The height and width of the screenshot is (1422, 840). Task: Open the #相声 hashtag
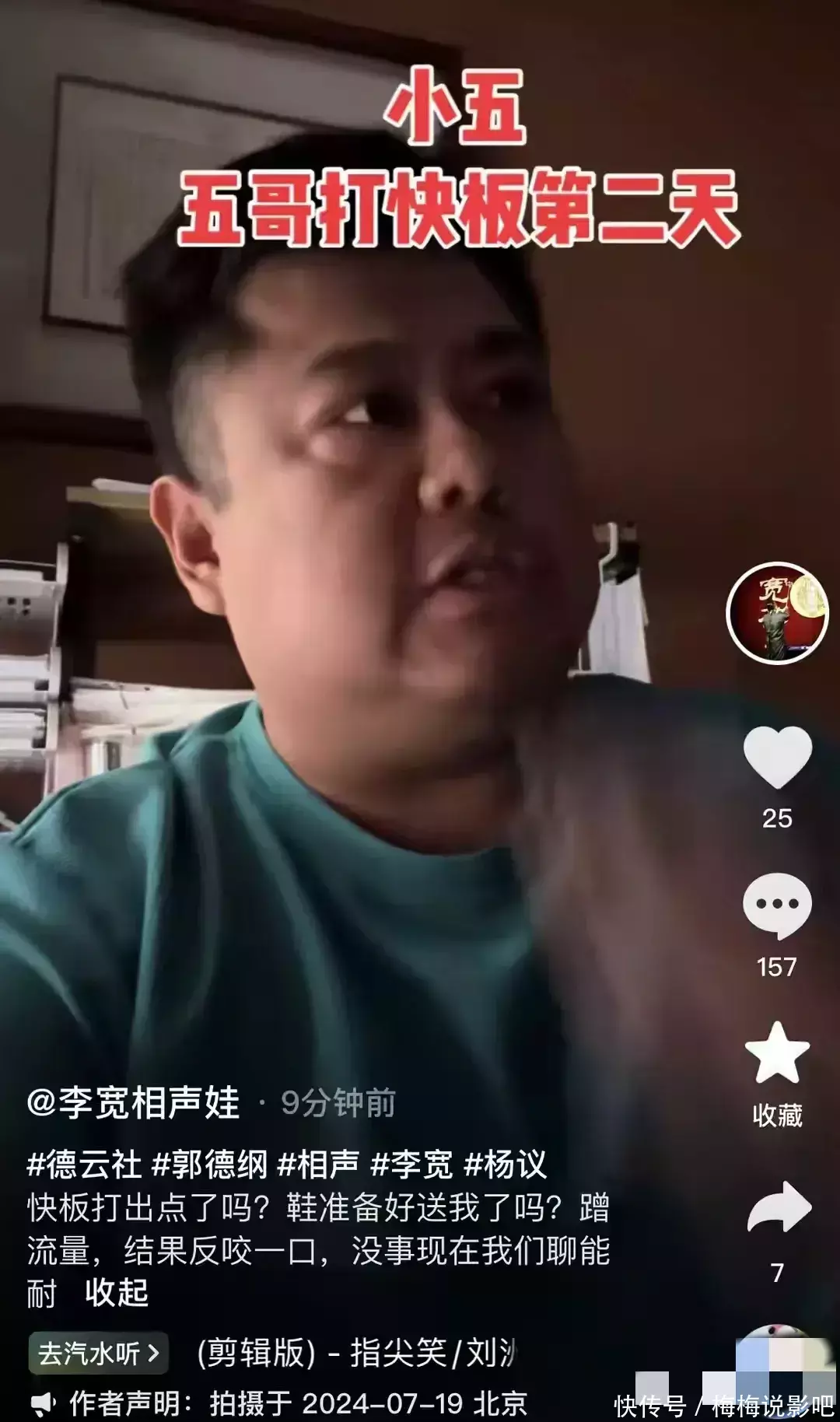318,1165
